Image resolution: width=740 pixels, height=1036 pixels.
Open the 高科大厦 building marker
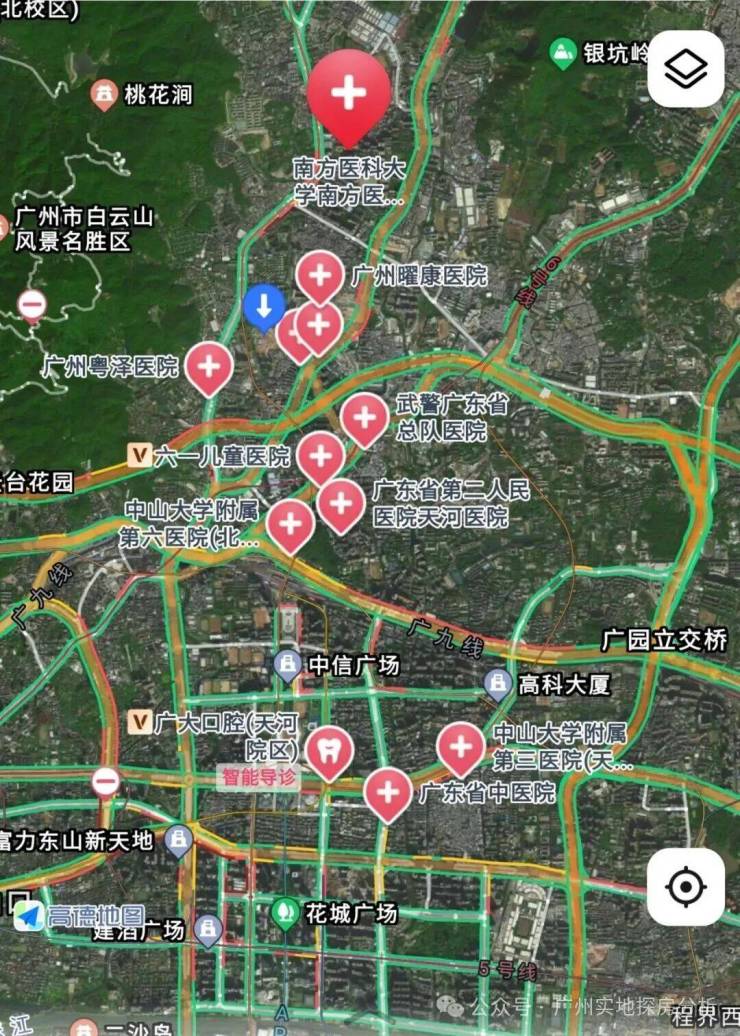tap(498, 684)
